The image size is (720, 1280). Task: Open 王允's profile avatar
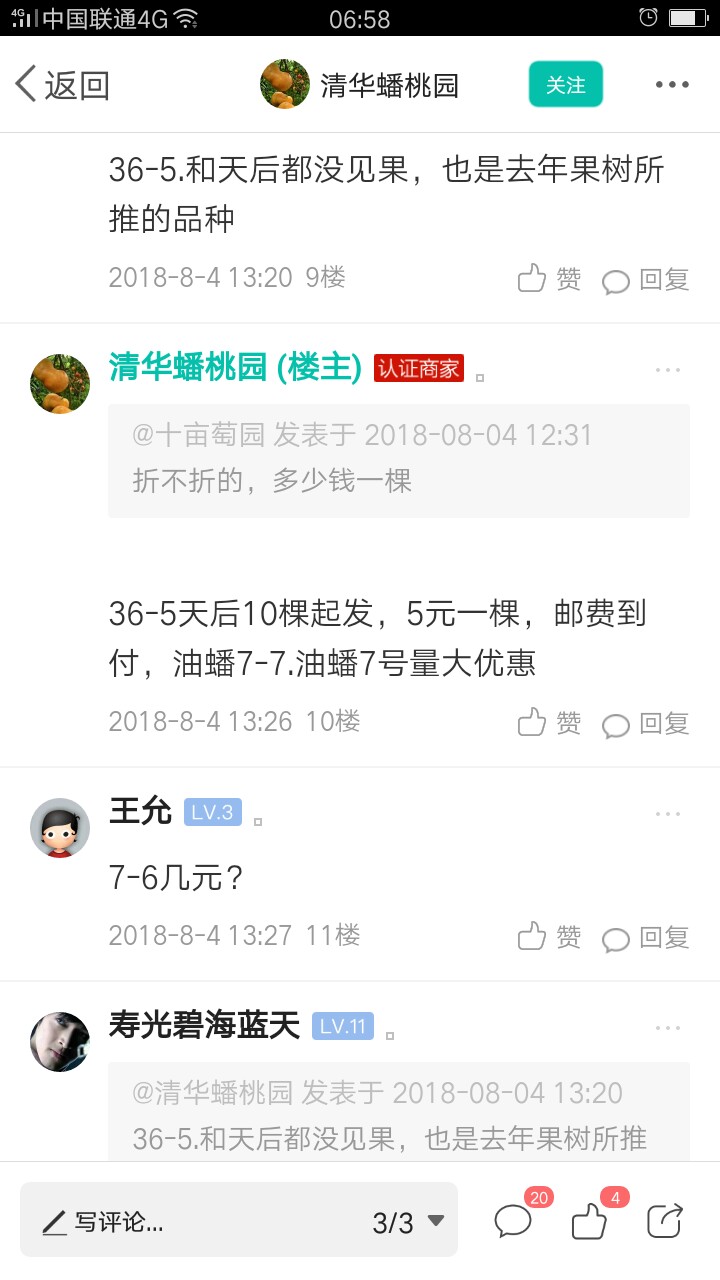pos(60,828)
